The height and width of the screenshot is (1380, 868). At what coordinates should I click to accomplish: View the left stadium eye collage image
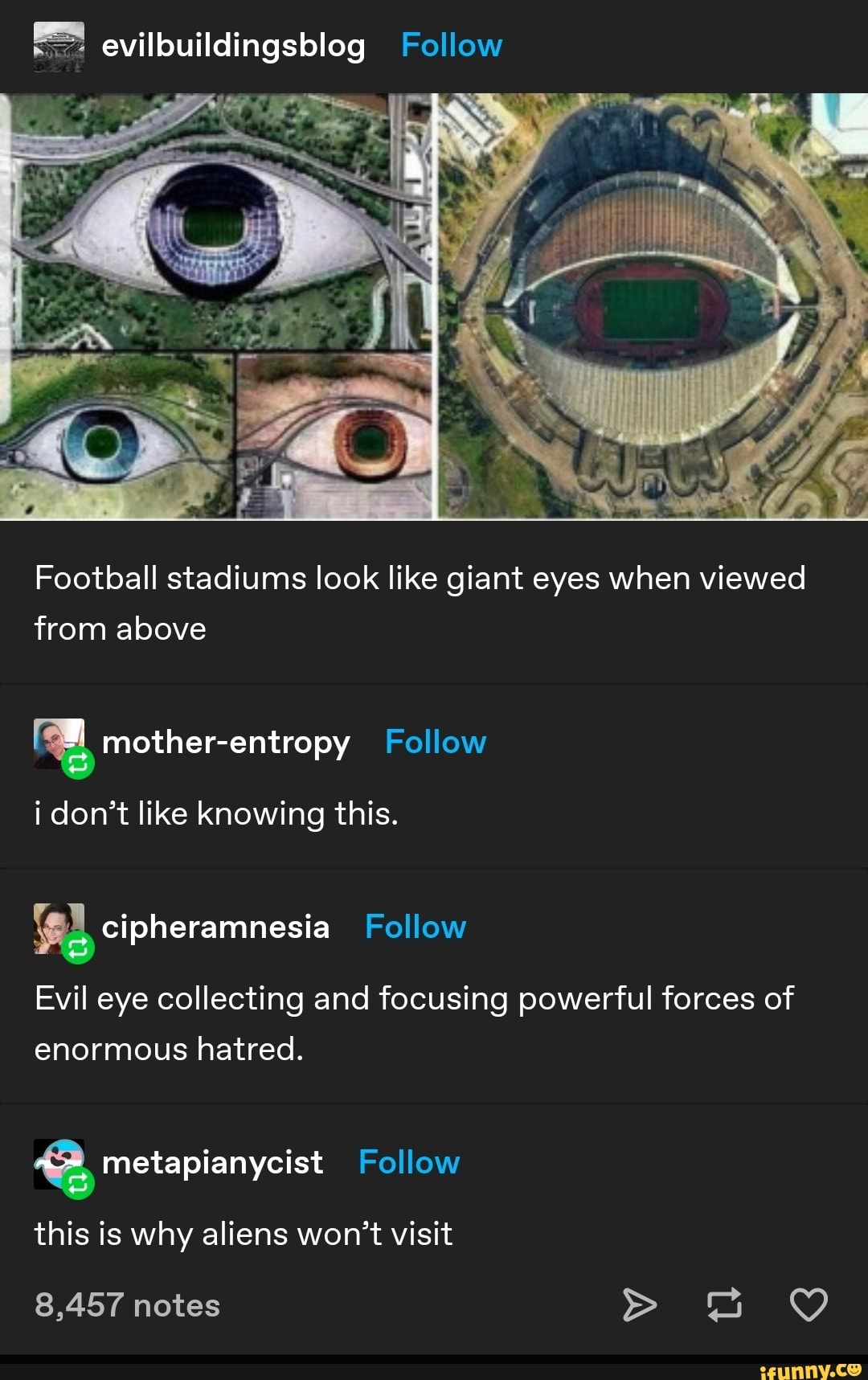click(x=217, y=305)
